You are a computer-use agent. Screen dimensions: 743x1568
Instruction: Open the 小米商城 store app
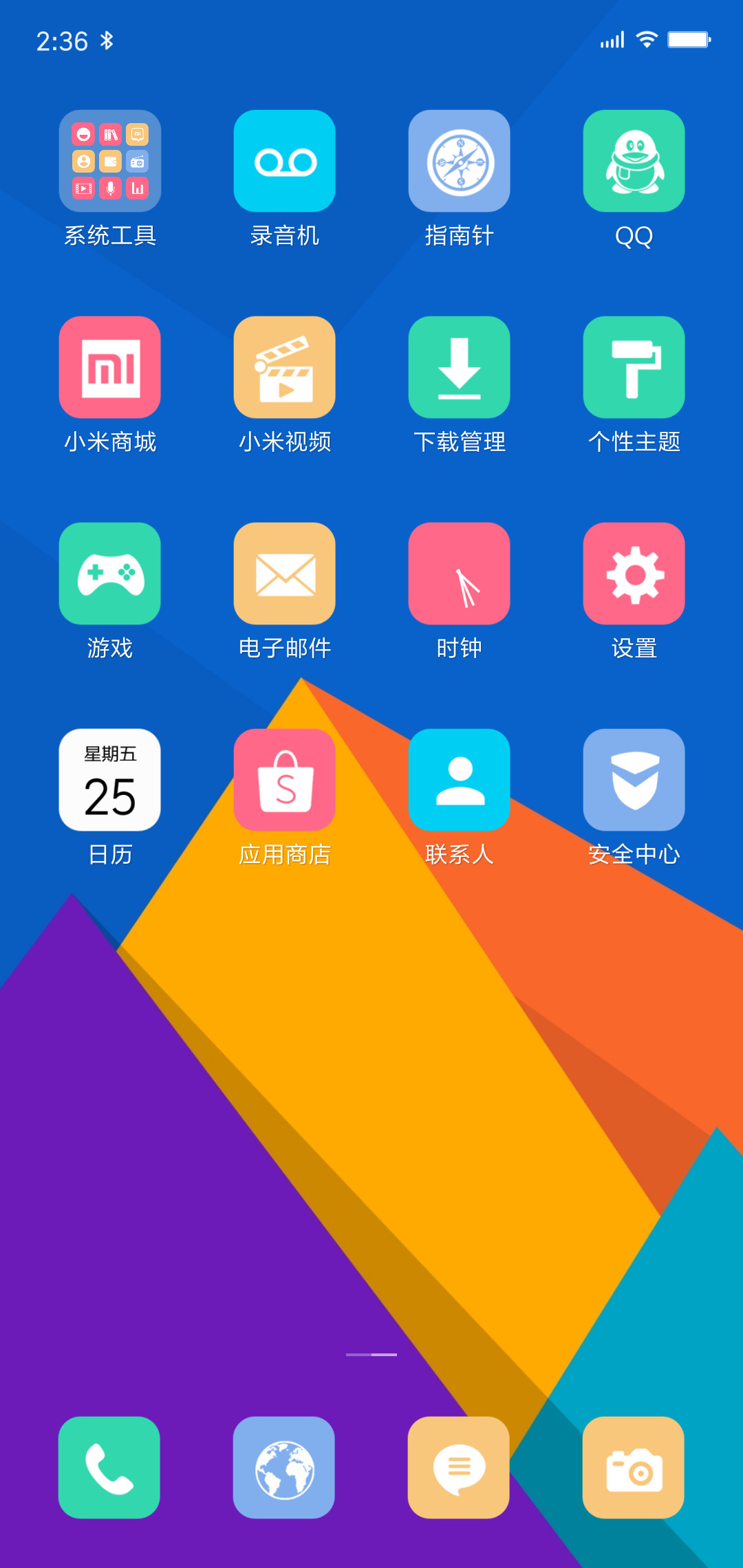(110, 367)
